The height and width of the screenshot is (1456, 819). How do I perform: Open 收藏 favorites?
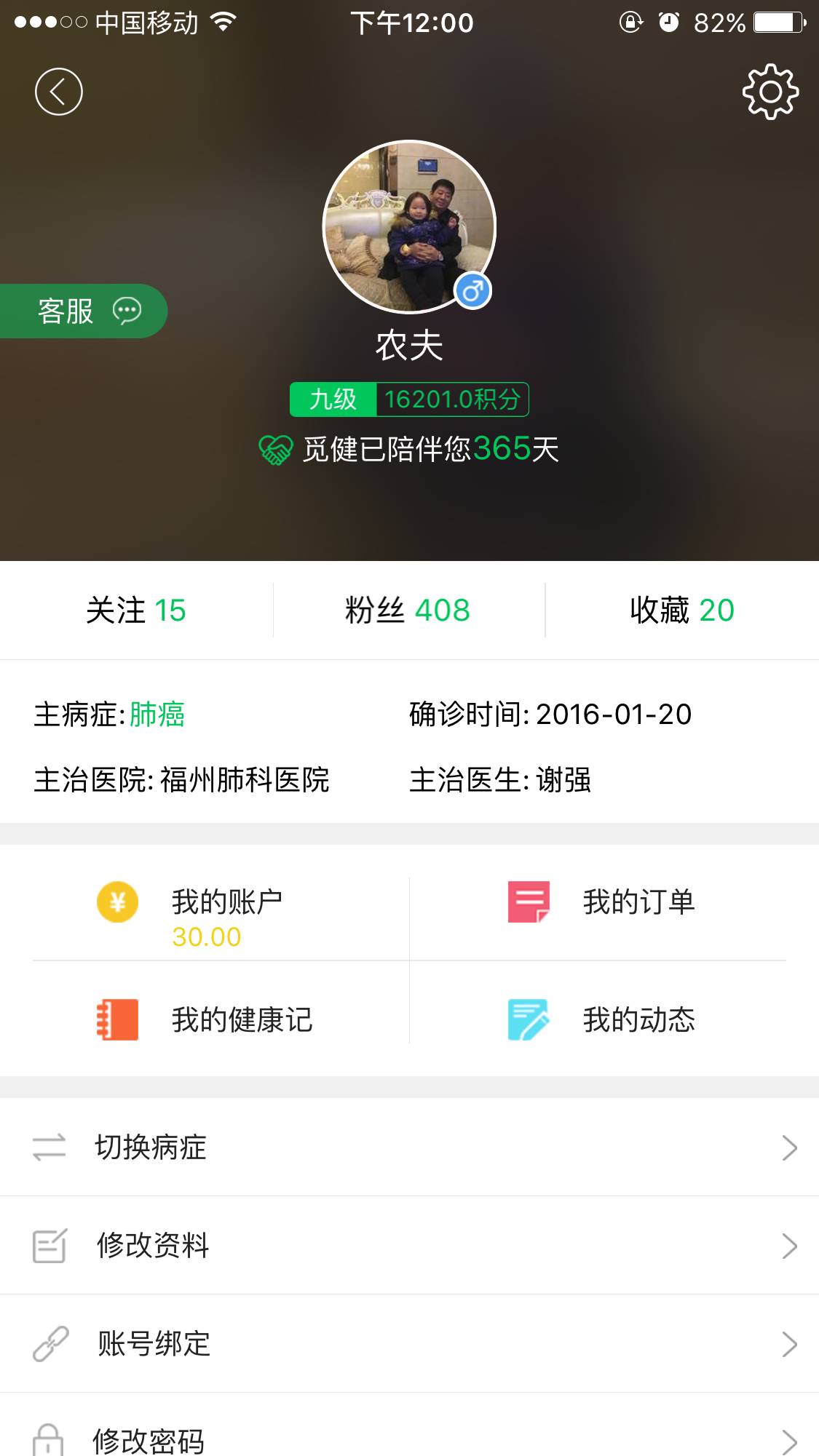(x=682, y=610)
